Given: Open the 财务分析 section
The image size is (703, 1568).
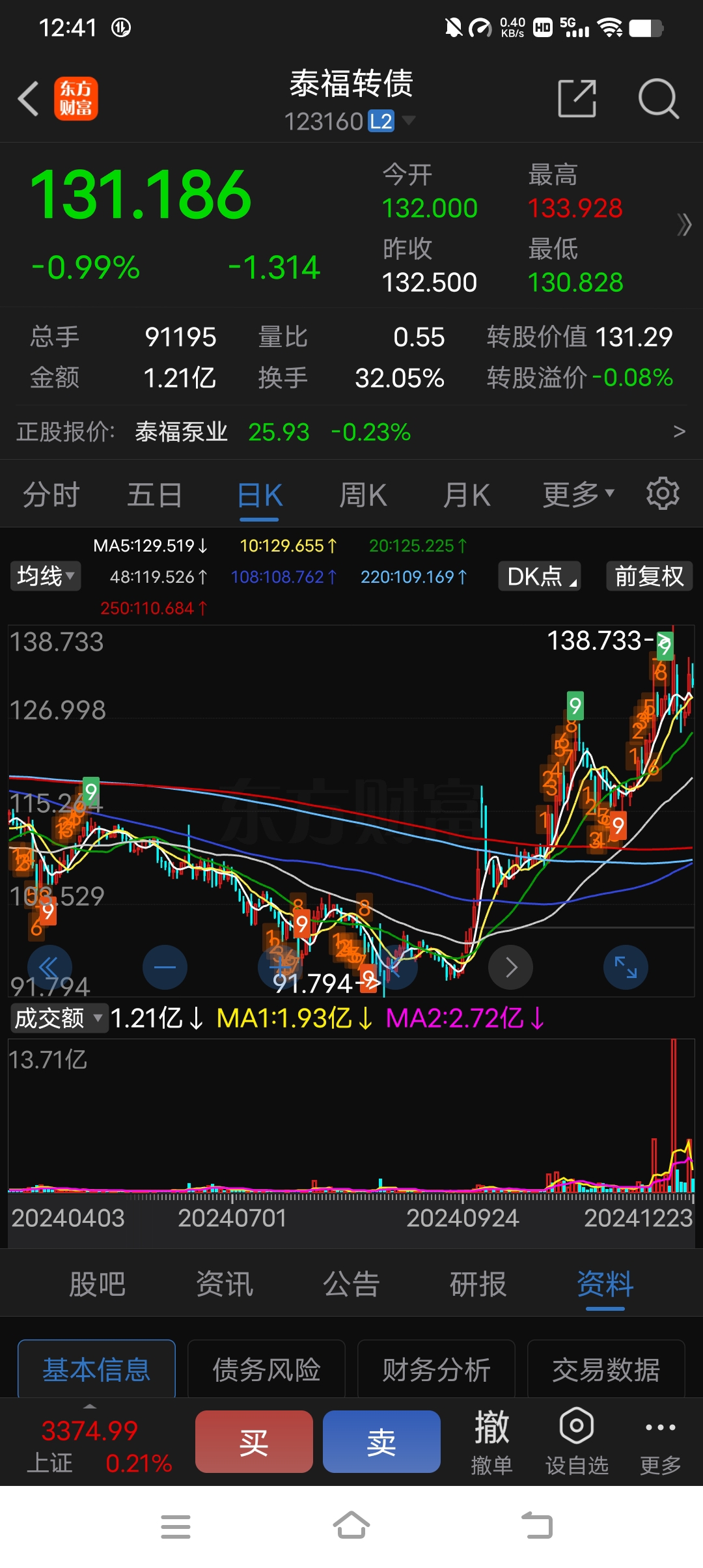Looking at the screenshot, I should click(436, 1369).
